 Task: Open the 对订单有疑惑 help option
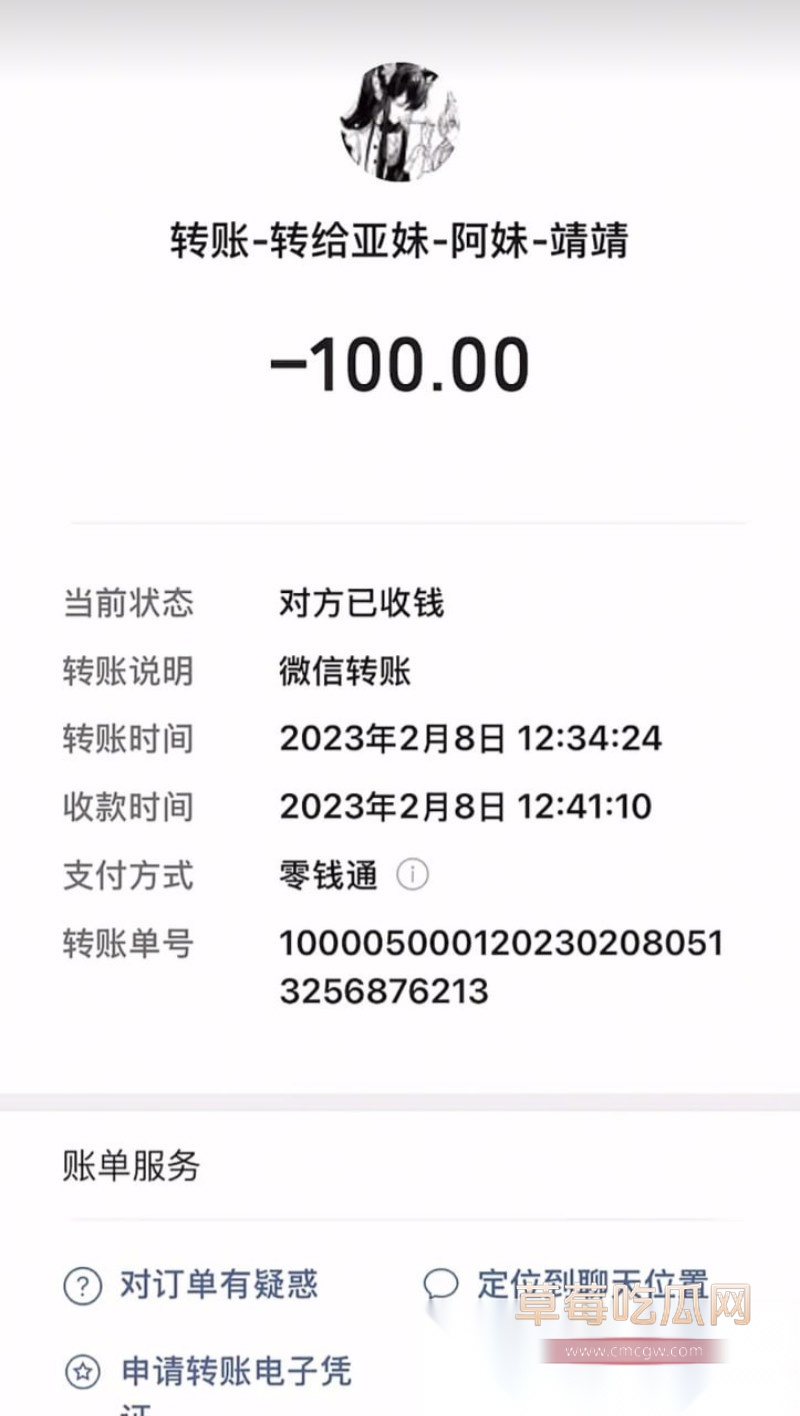(218, 1288)
